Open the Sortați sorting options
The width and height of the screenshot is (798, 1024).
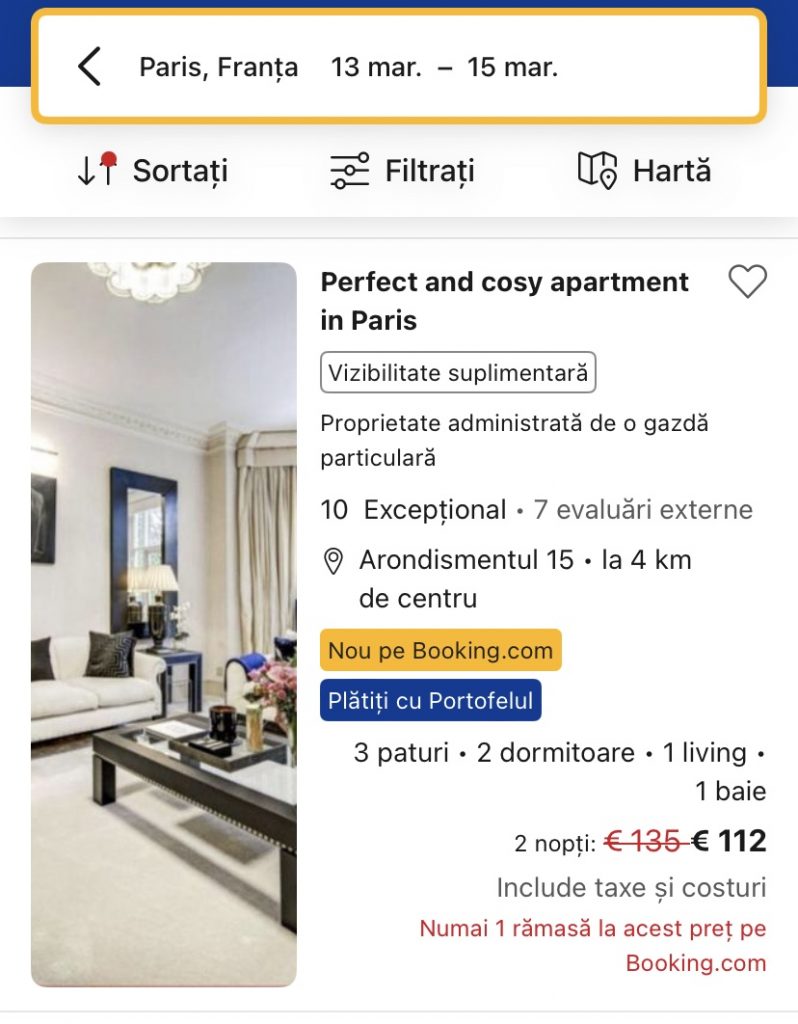point(153,171)
